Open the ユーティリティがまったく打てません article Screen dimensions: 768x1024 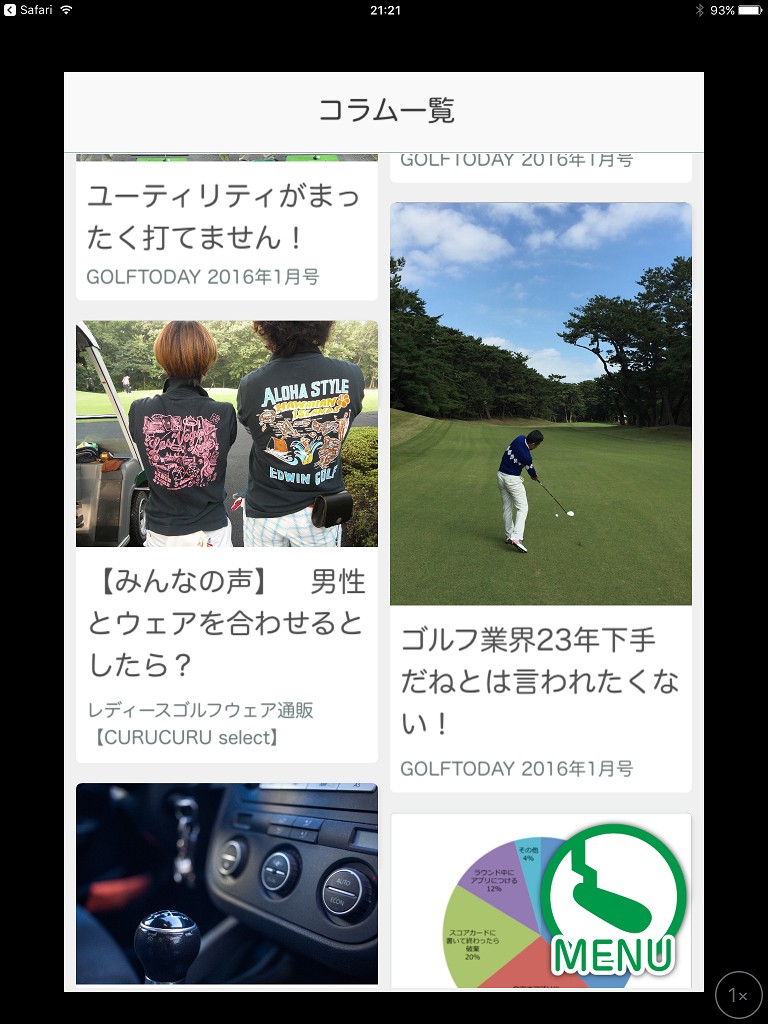pos(227,227)
